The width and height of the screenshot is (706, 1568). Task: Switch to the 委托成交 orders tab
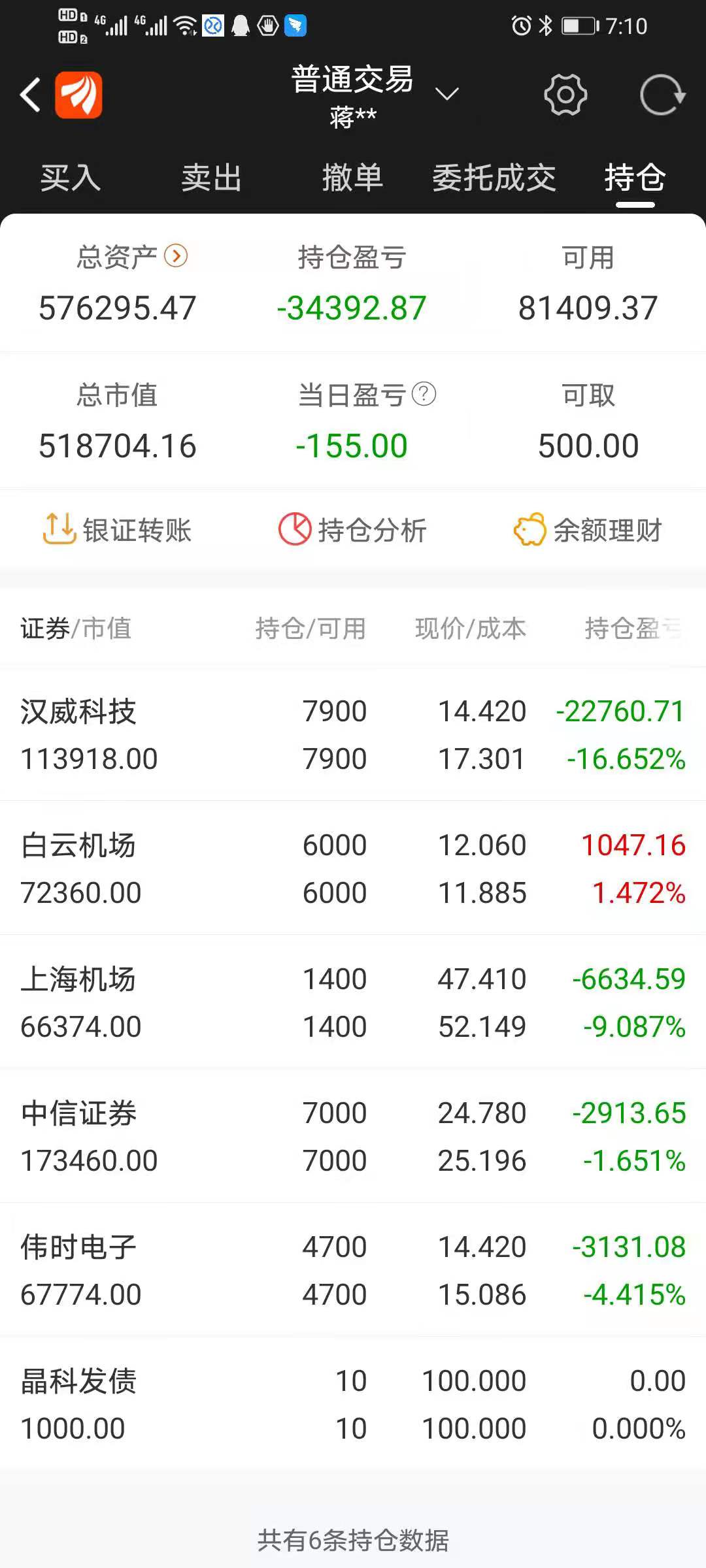(495, 178)
